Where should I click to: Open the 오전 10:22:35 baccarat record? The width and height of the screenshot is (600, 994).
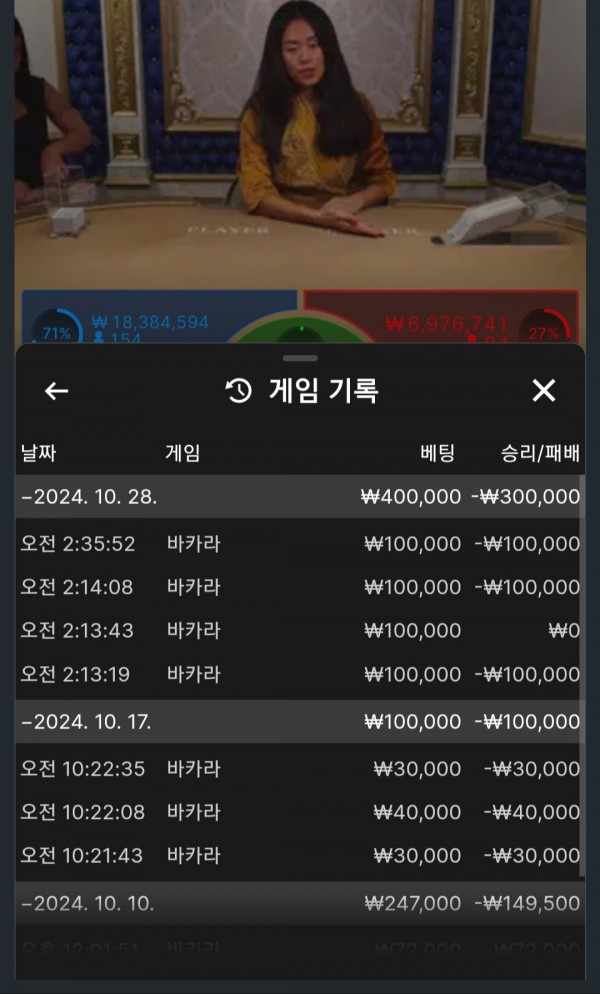pos(298,769)
